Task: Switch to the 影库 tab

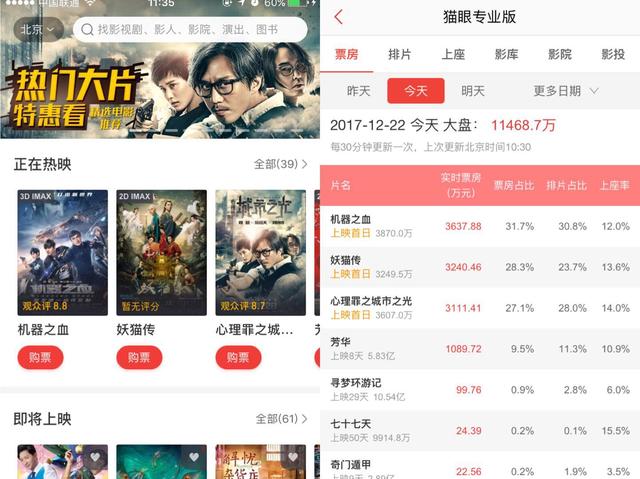Action: (506, 54)
